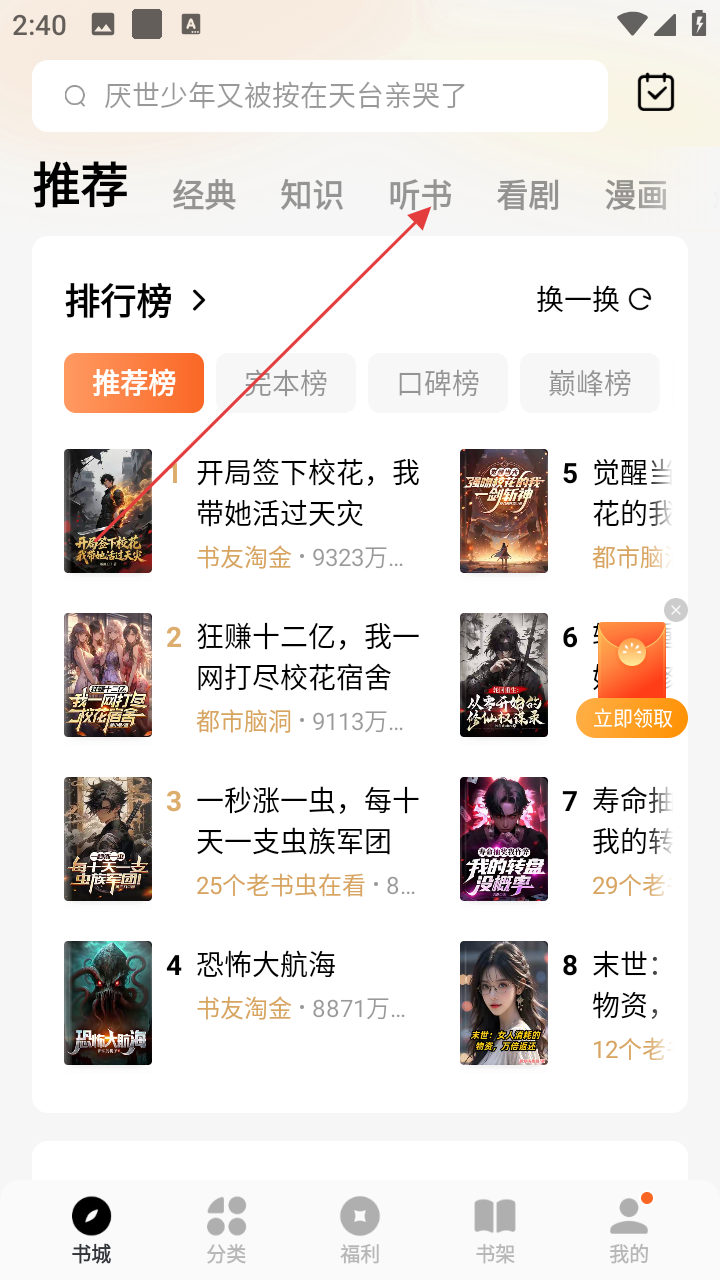Claim the red packet via 立即领取
Screen dimensions: 720x1280
coord(632,718)
